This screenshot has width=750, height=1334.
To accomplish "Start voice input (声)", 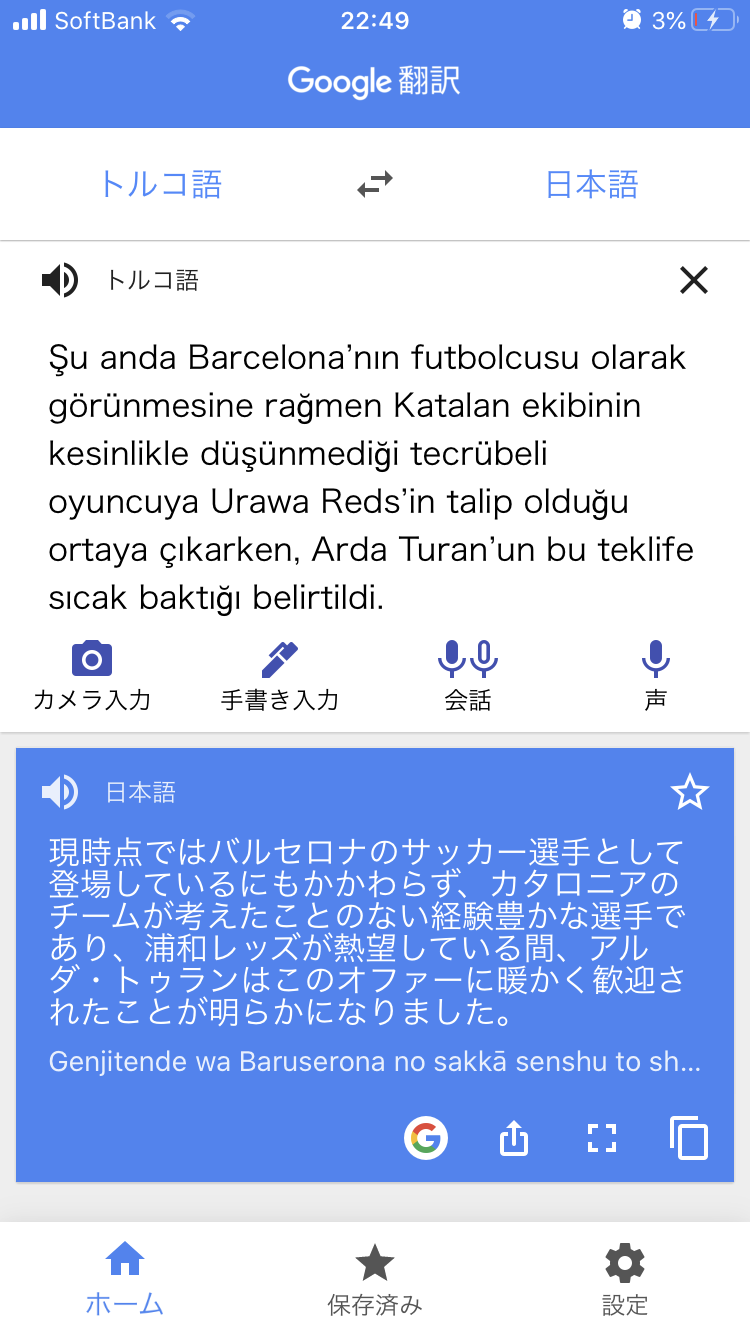I will (x=656, y=677).
